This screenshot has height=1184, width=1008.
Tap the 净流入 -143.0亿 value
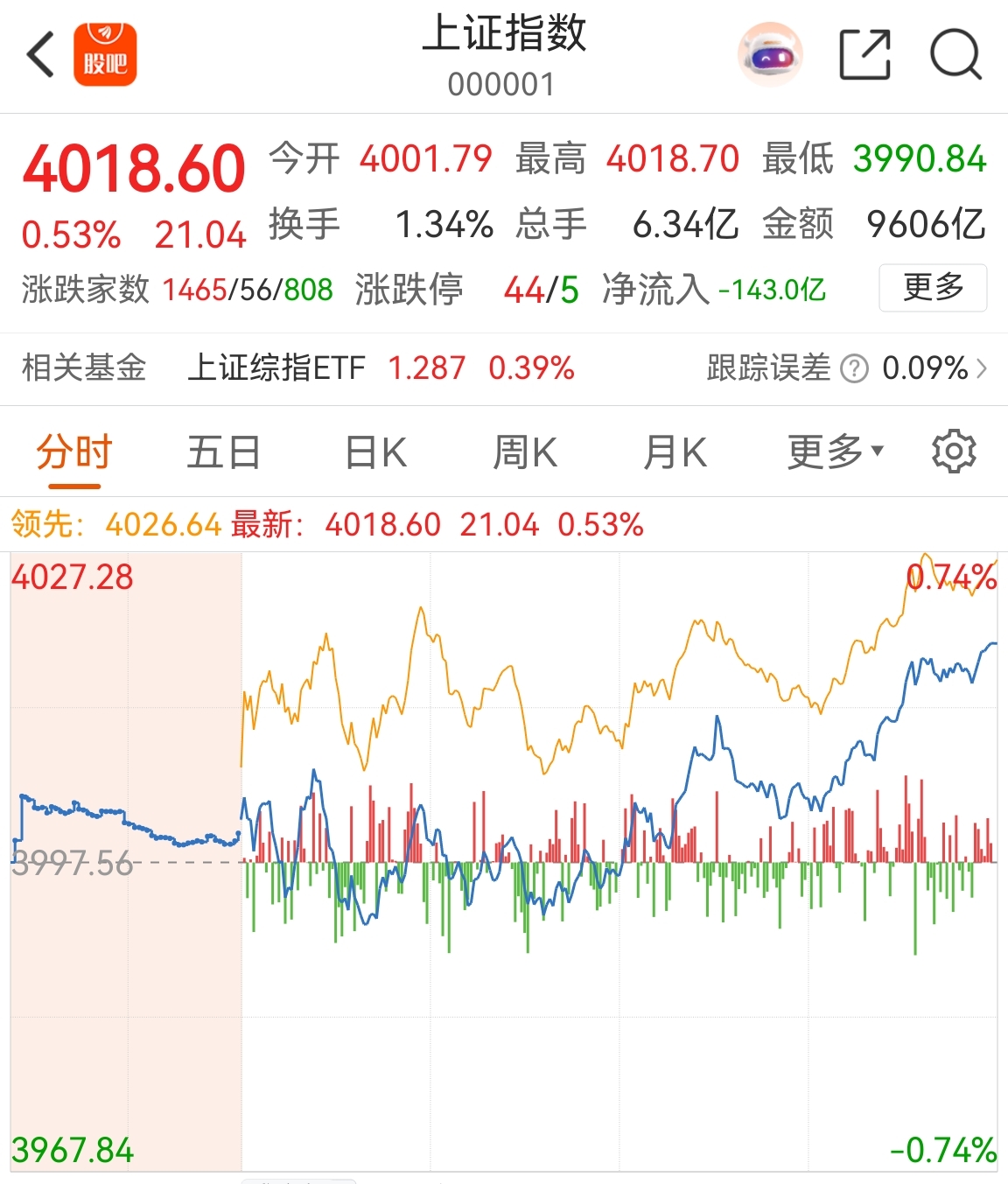[x=770, y=290]
